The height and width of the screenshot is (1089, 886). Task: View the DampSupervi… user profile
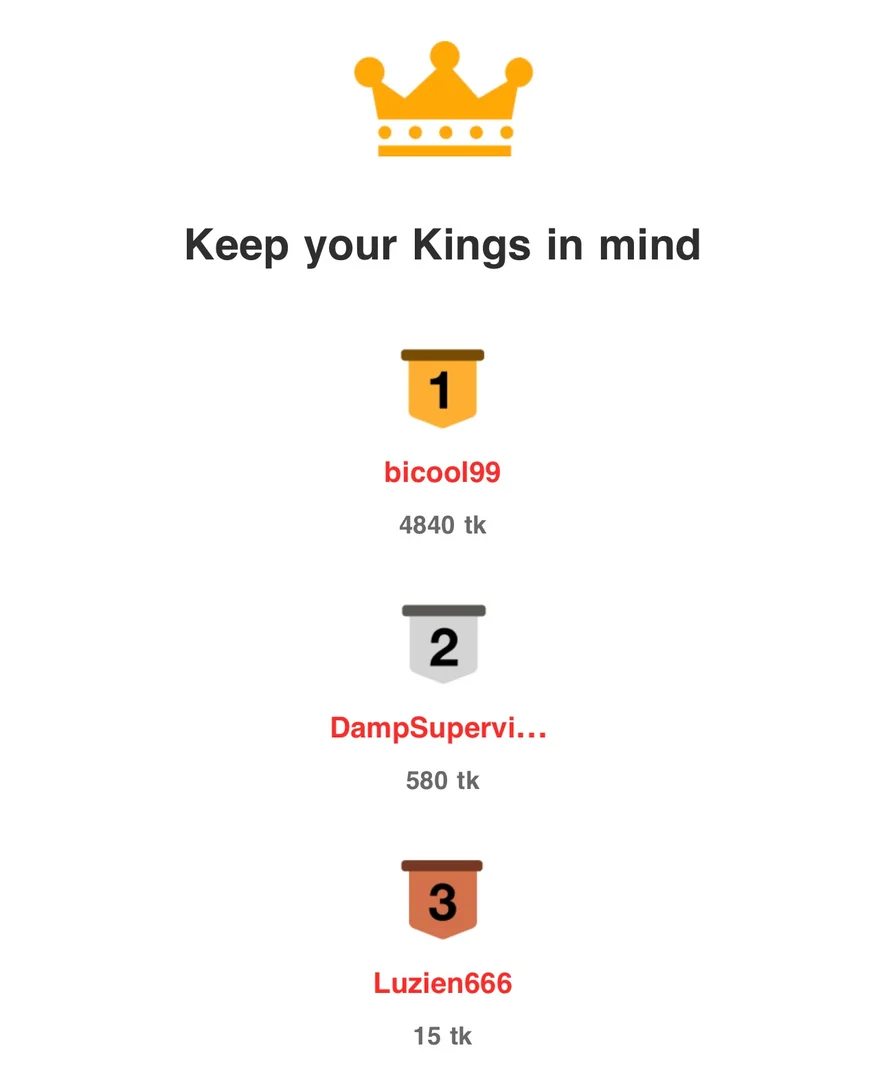point(438,728)
